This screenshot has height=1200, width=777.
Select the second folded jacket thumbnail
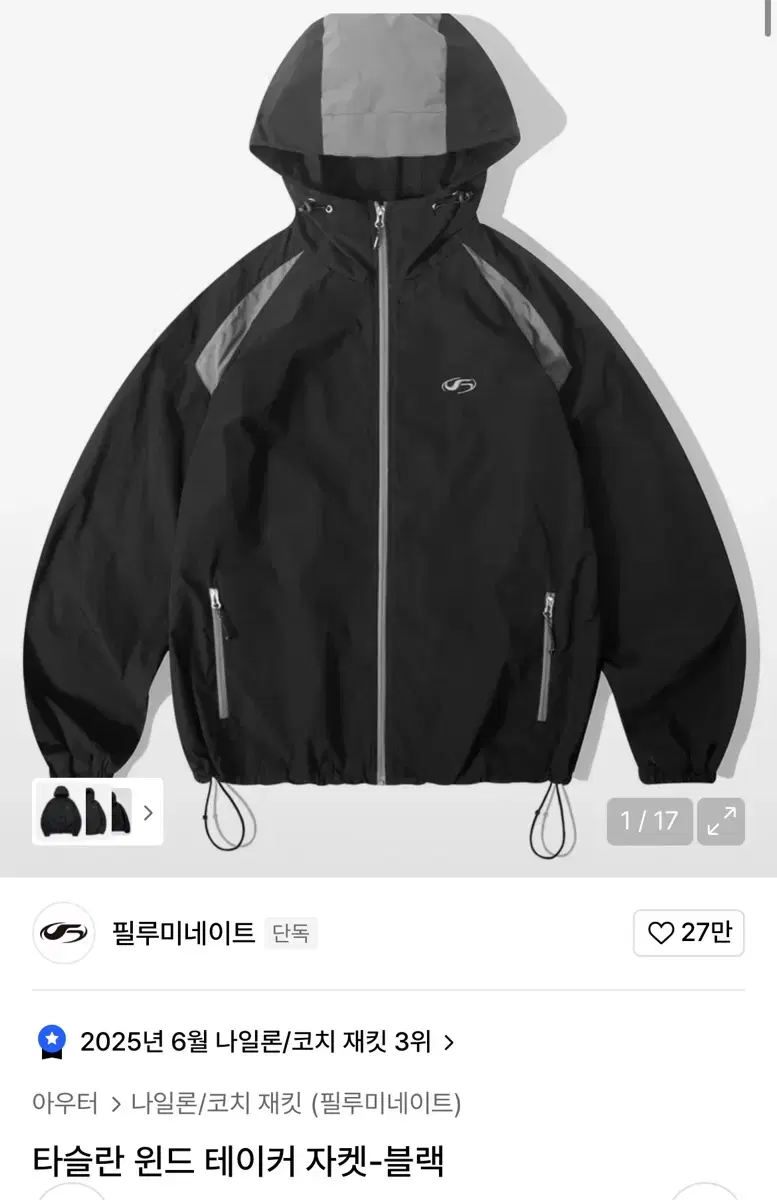(x=96, y=812)
